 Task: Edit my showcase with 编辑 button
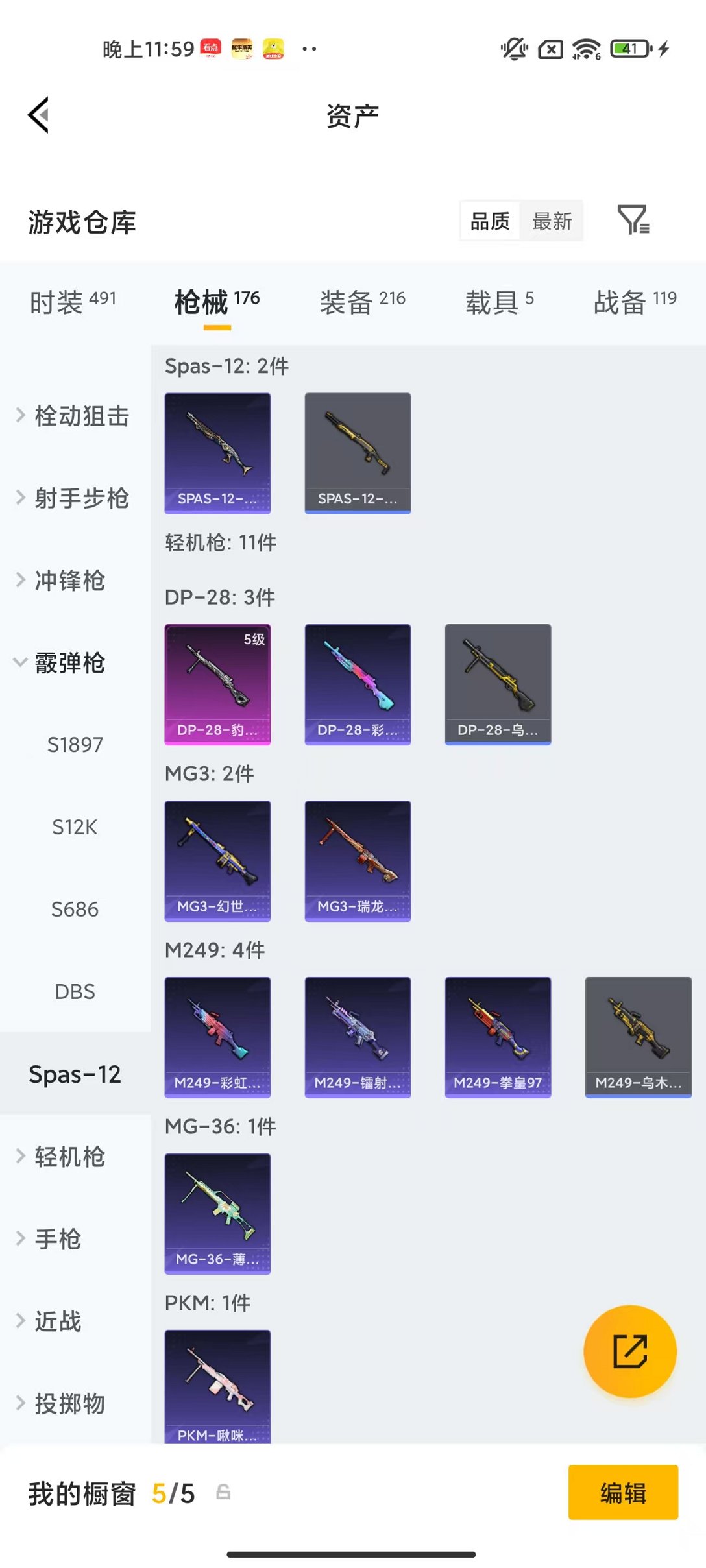623,1493
